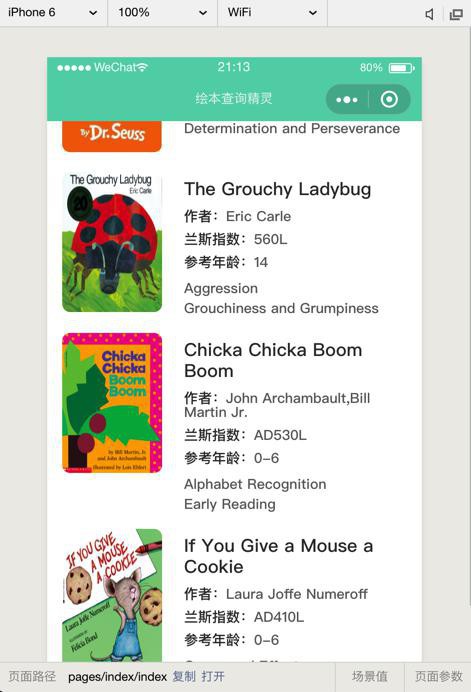Detach the simulator into a separate window

click(x=456, y=15)
